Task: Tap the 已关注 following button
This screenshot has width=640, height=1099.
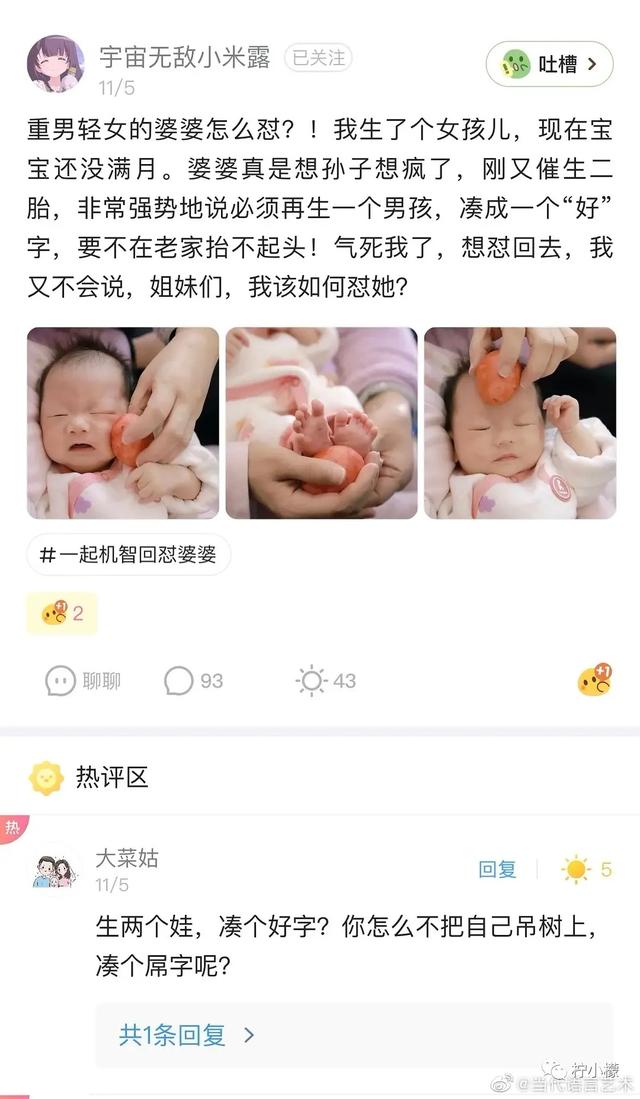Action: coord(318,57)
